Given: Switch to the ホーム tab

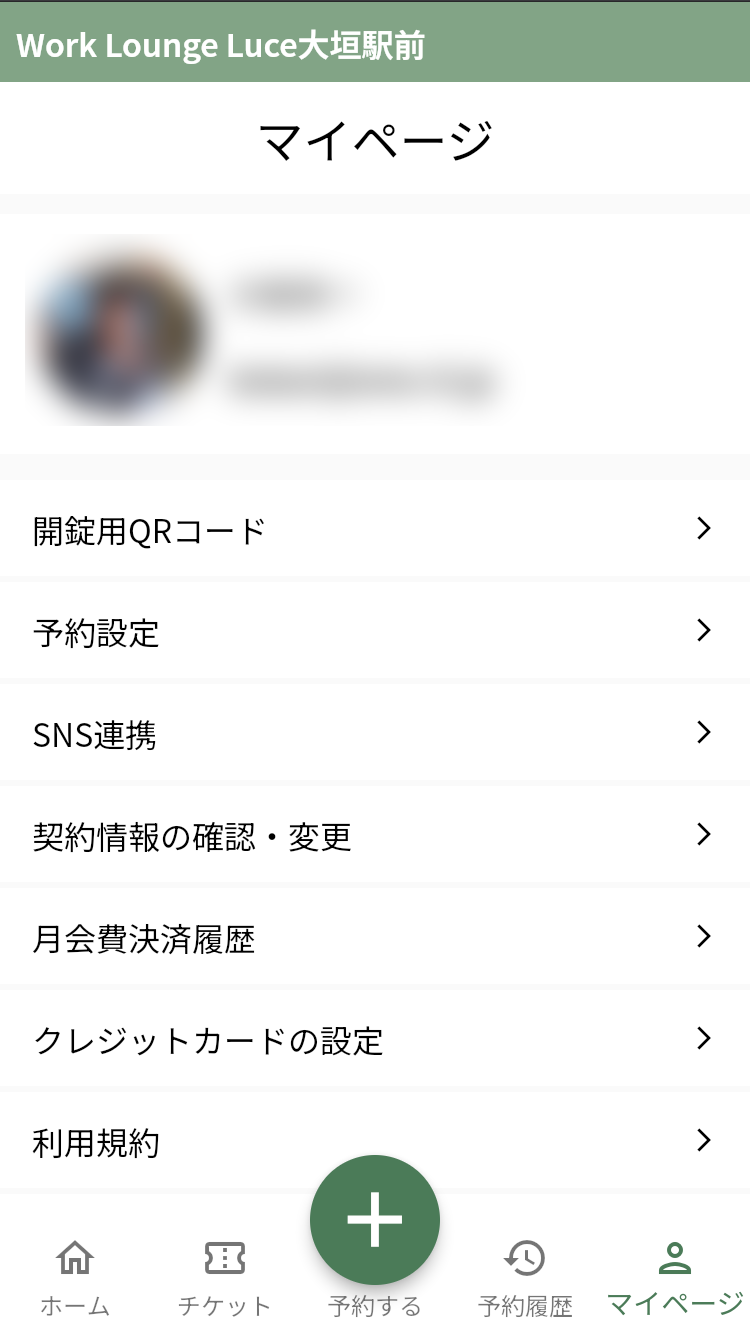Looking at the screenshot, I should coord(75,1276).
